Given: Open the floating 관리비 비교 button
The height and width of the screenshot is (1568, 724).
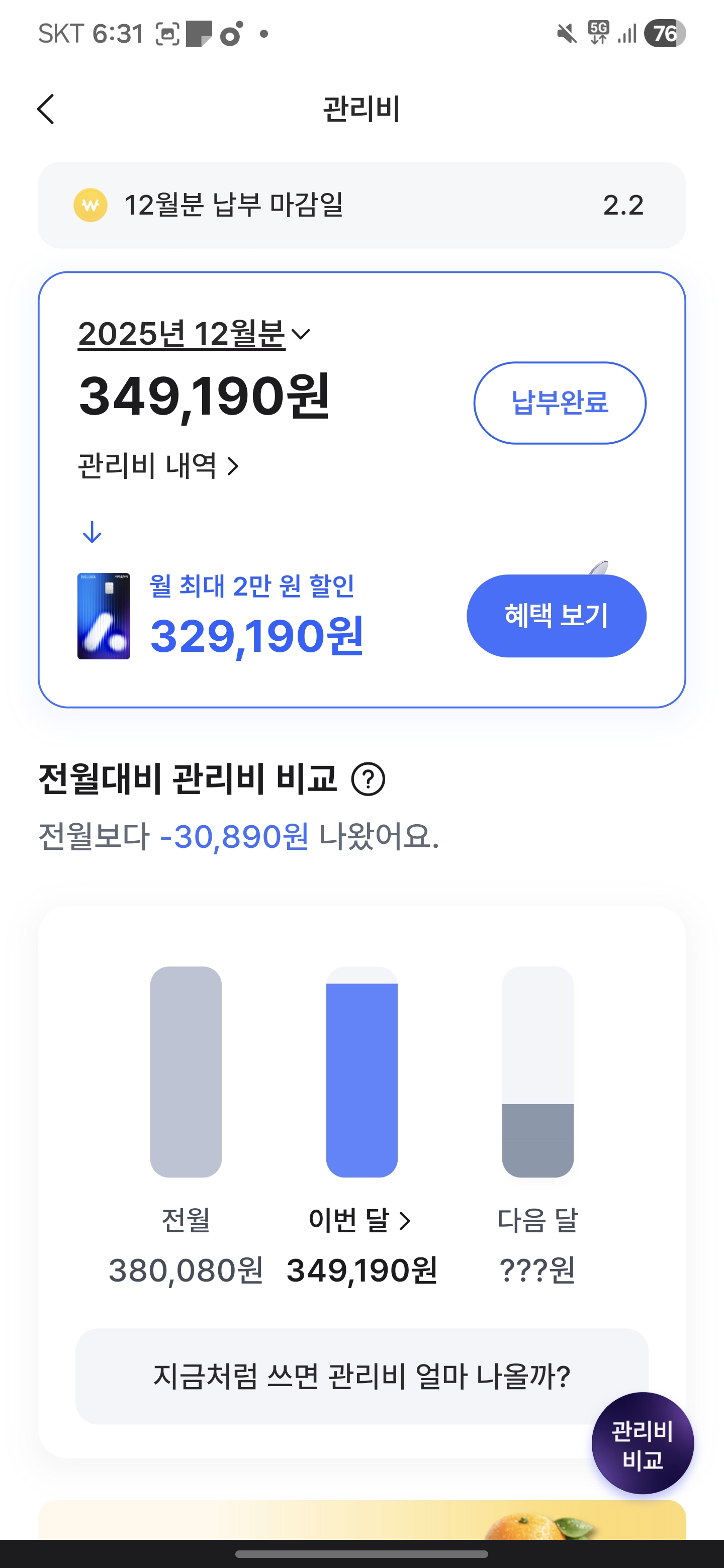Looking at the screenshot, I should tap(643, 1444).
